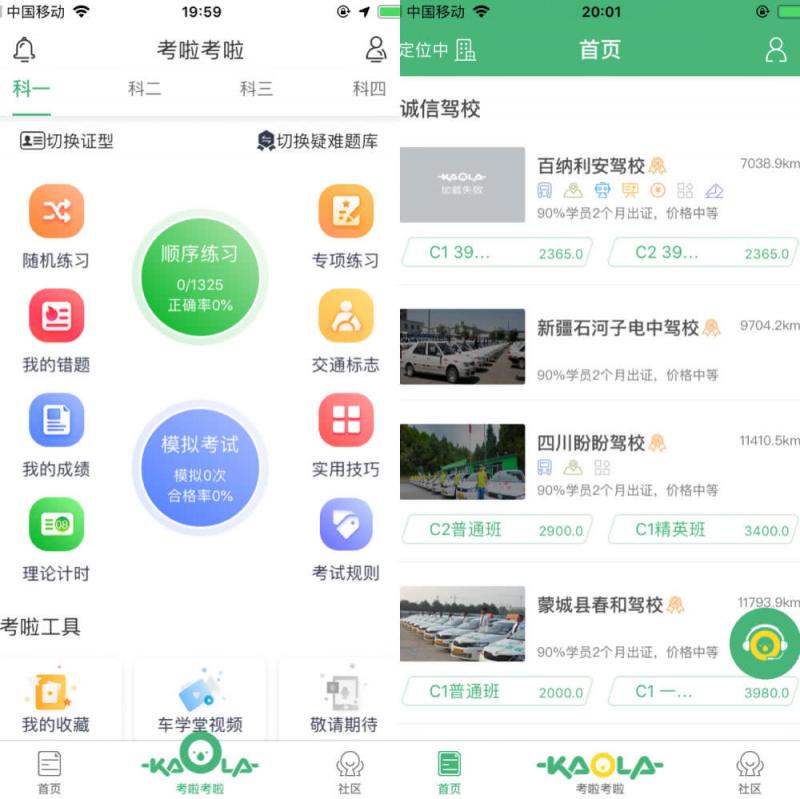Image resolution: width=800 pixels, height=799 pixels.
Task: Contact customer service via headset button
Action: click(765, 644)
